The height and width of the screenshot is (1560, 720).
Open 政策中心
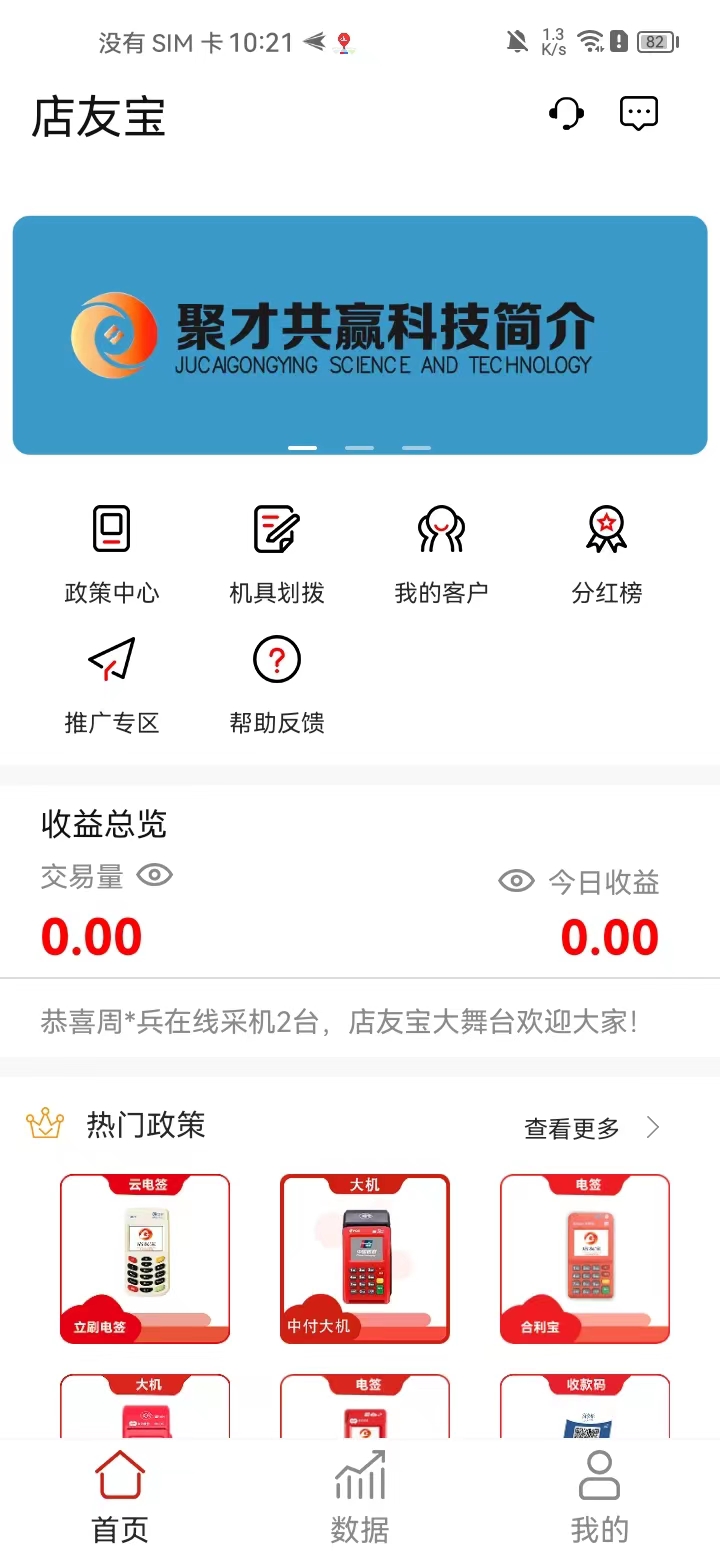point(112,555)
